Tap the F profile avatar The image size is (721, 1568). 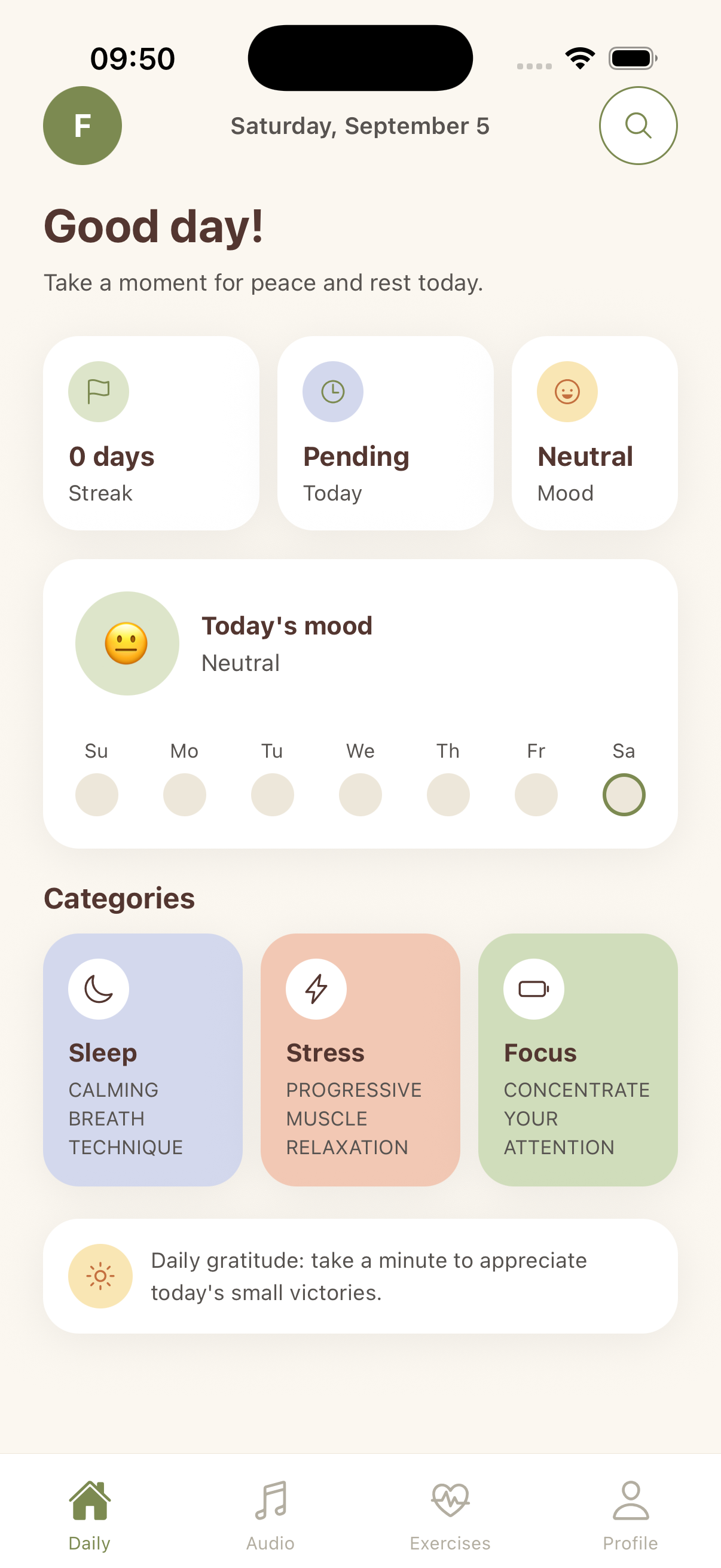click(82, 126)
